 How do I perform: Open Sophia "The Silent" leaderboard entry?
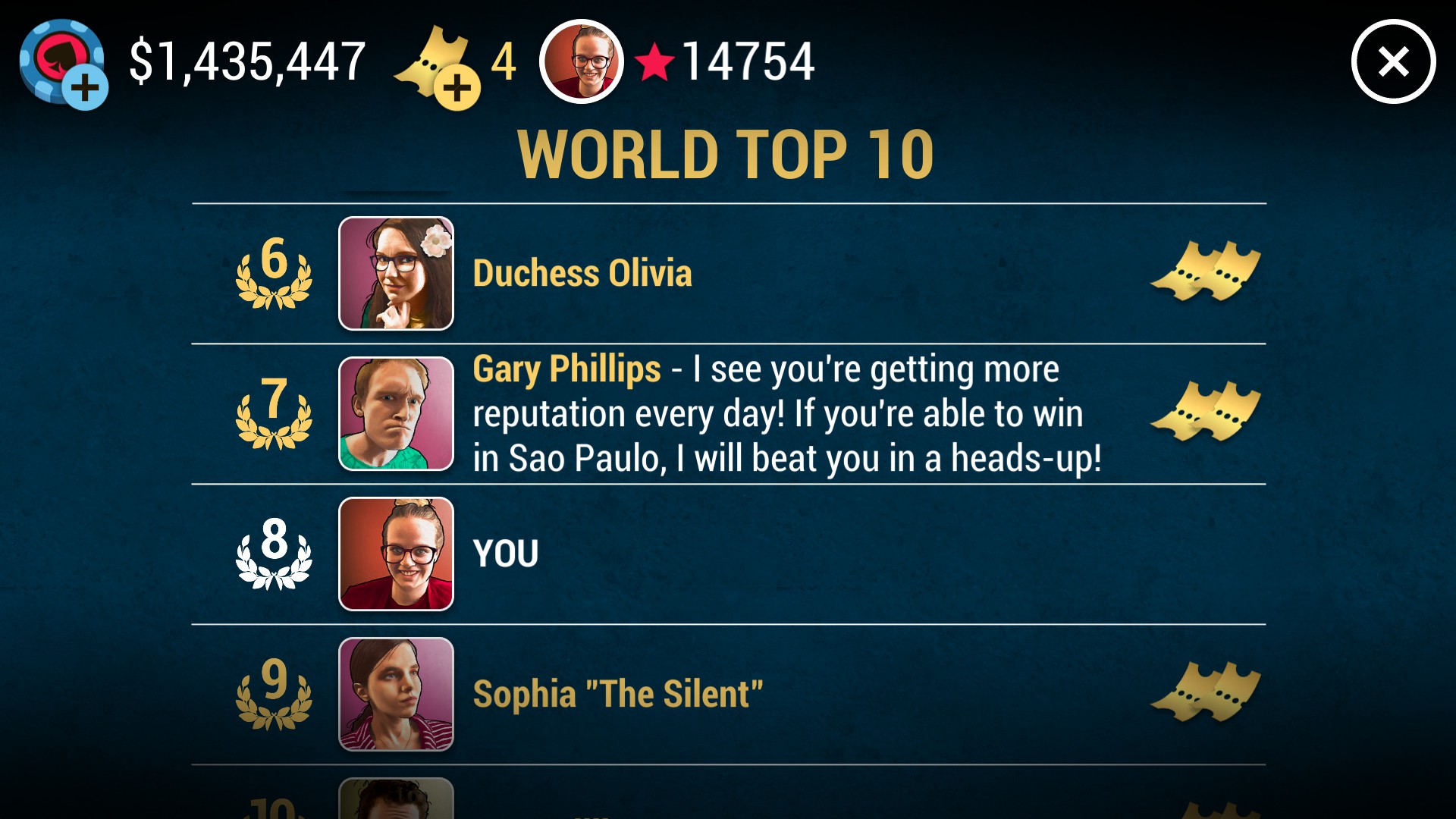(x=617, y=695)
